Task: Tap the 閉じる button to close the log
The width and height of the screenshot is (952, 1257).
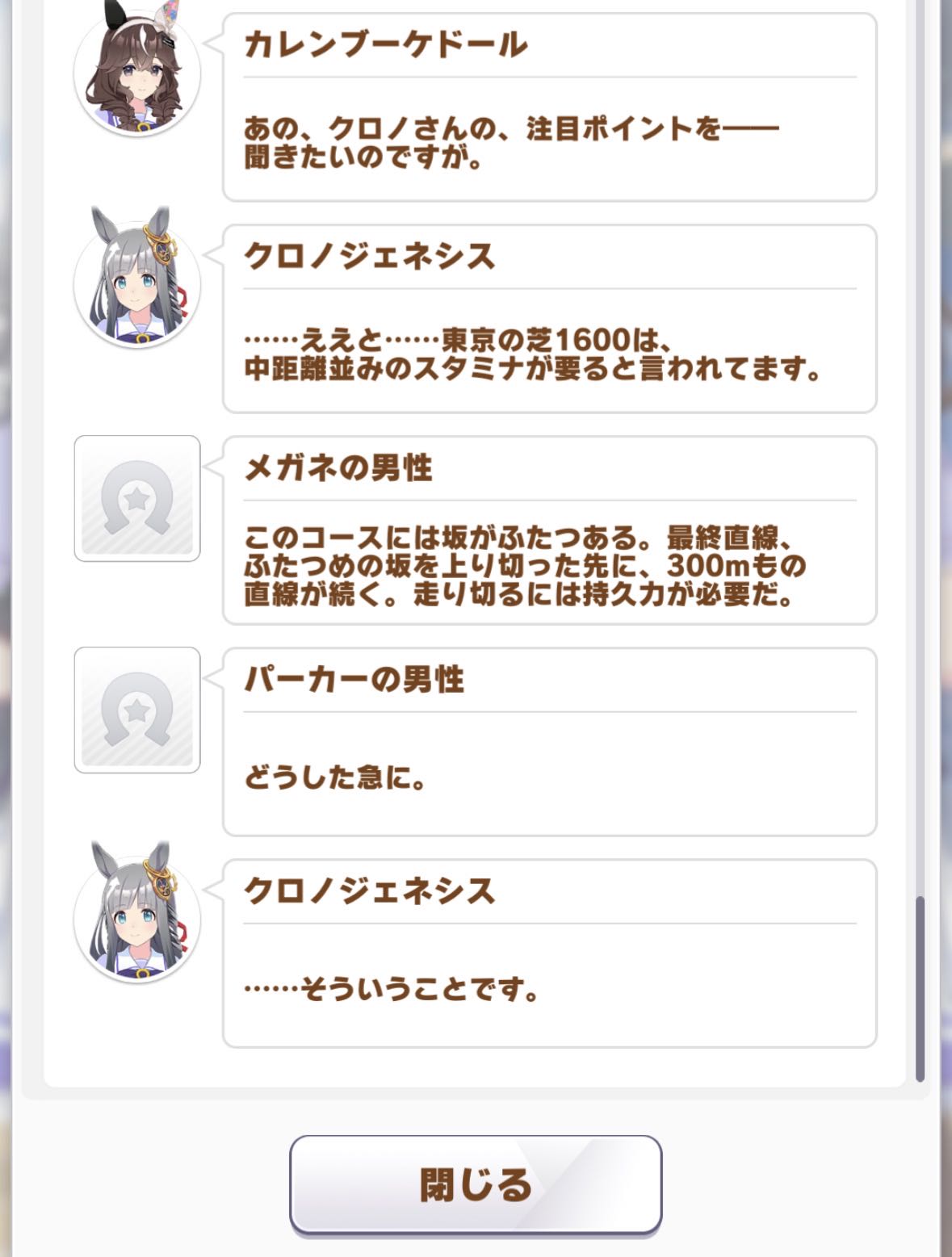Action: 476,1184
